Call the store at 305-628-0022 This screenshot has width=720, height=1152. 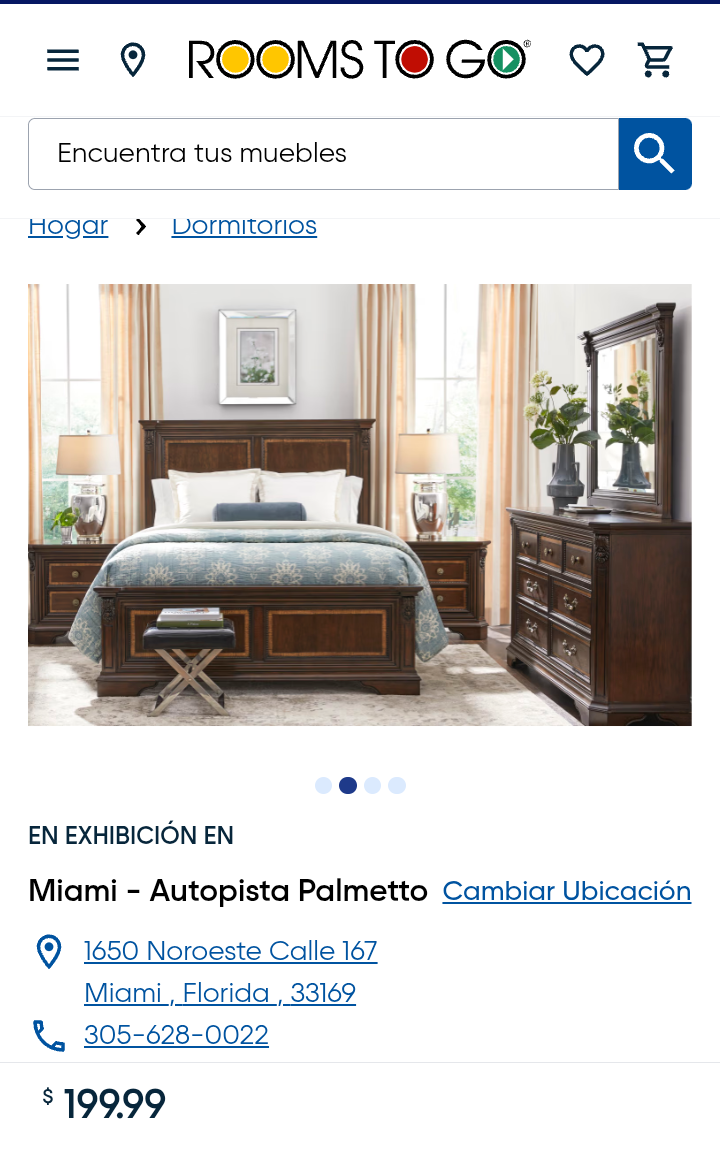[x=176, y=1035]
